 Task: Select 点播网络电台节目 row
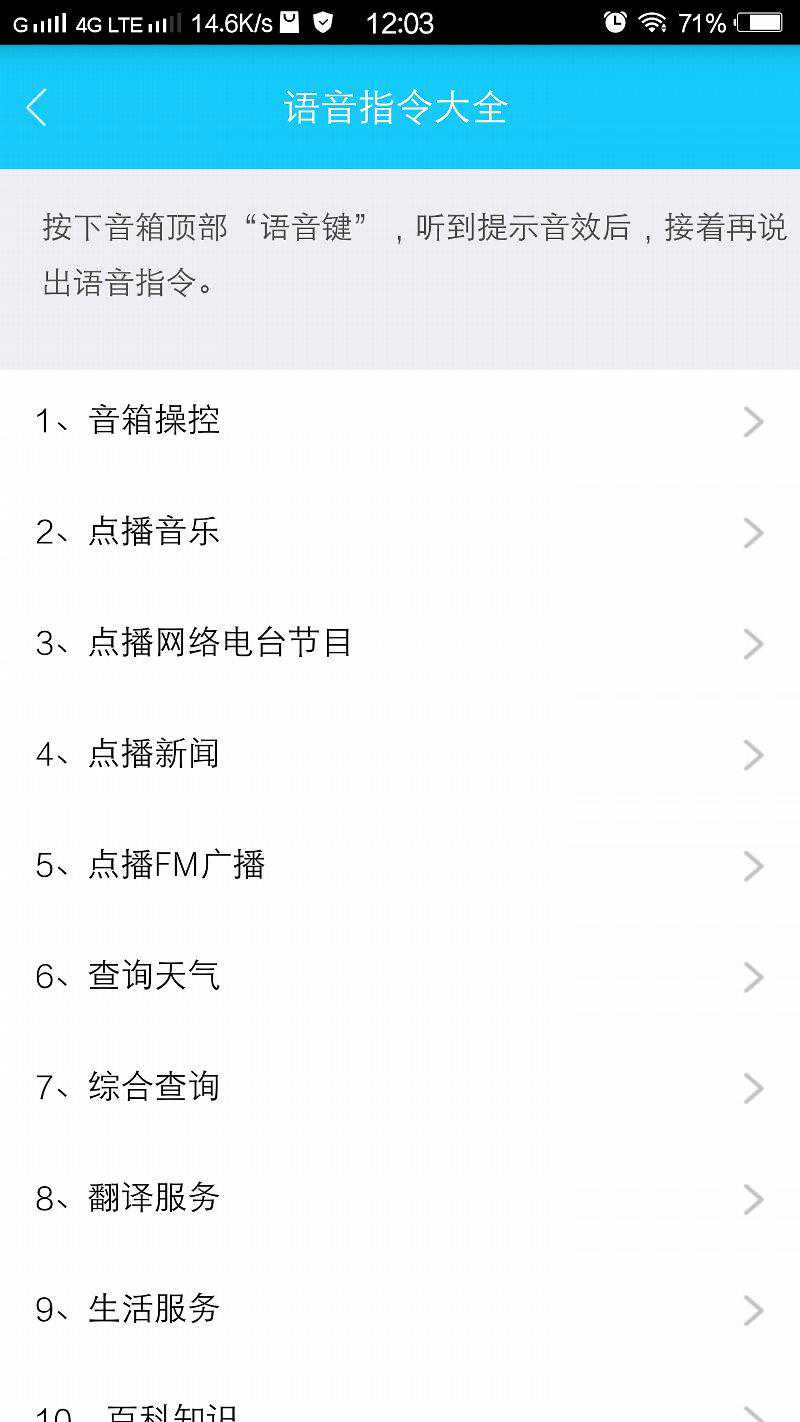(400, 643)
